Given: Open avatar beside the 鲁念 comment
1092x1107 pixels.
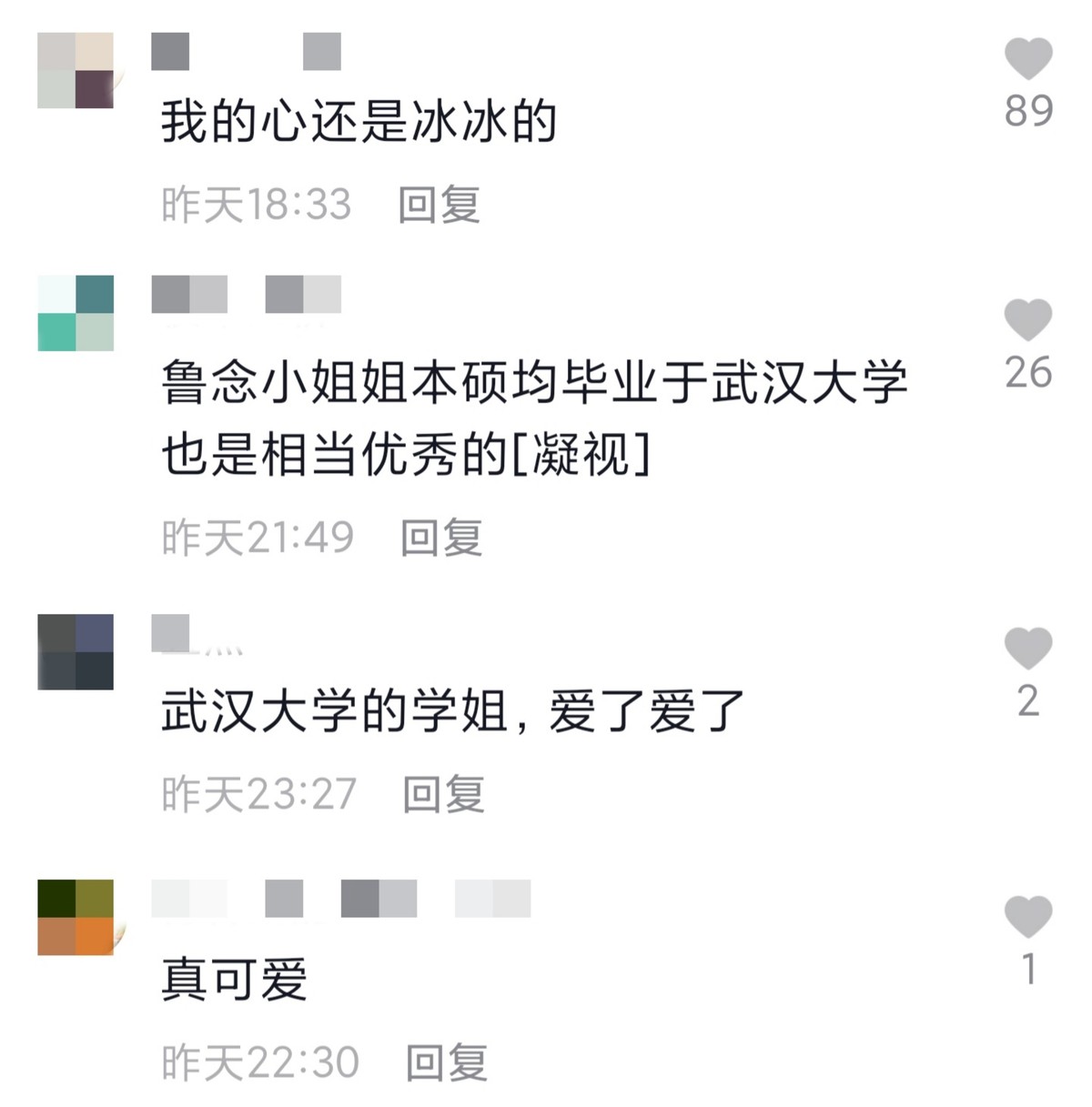Looking at the screenshot, I should [x=76, y=314].
